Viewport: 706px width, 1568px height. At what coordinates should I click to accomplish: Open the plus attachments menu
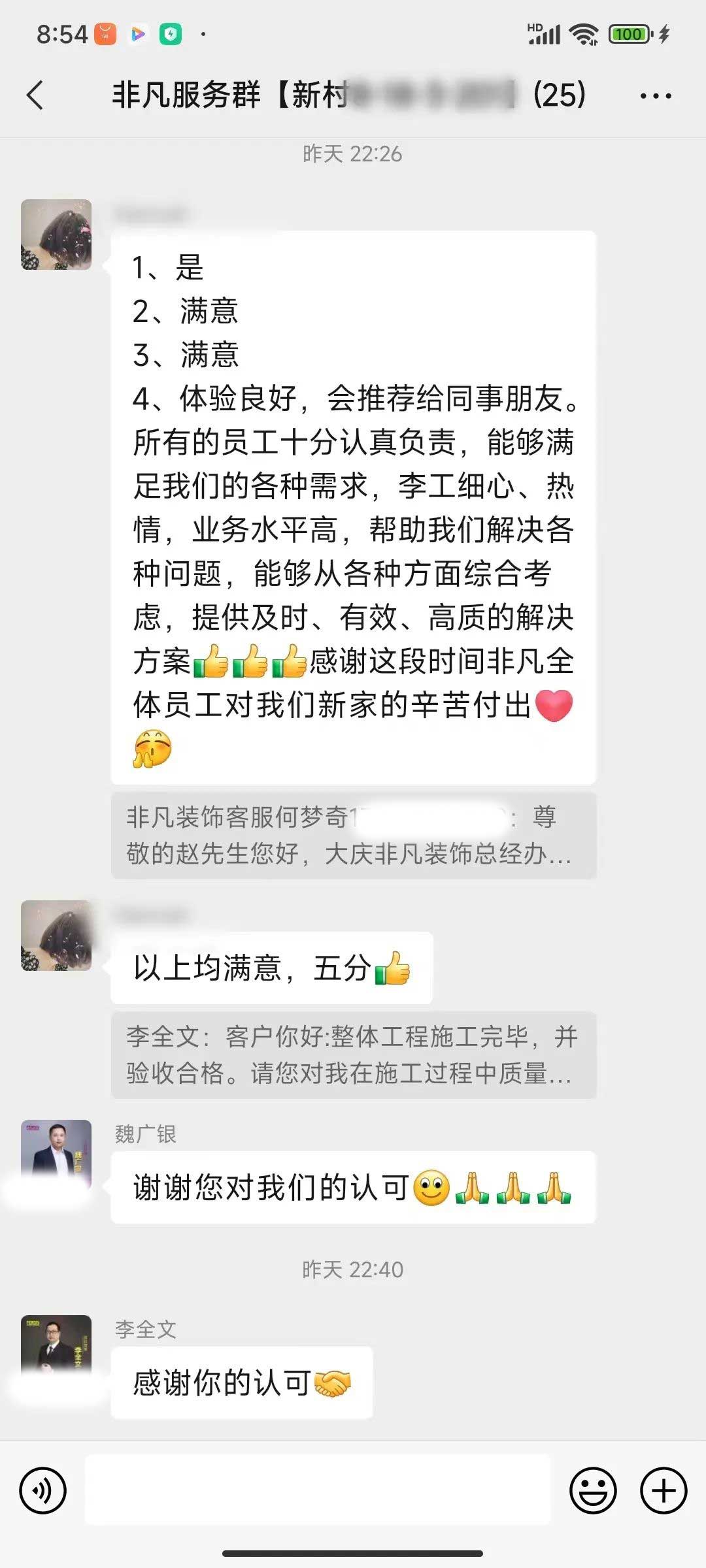pos(664,1490)
